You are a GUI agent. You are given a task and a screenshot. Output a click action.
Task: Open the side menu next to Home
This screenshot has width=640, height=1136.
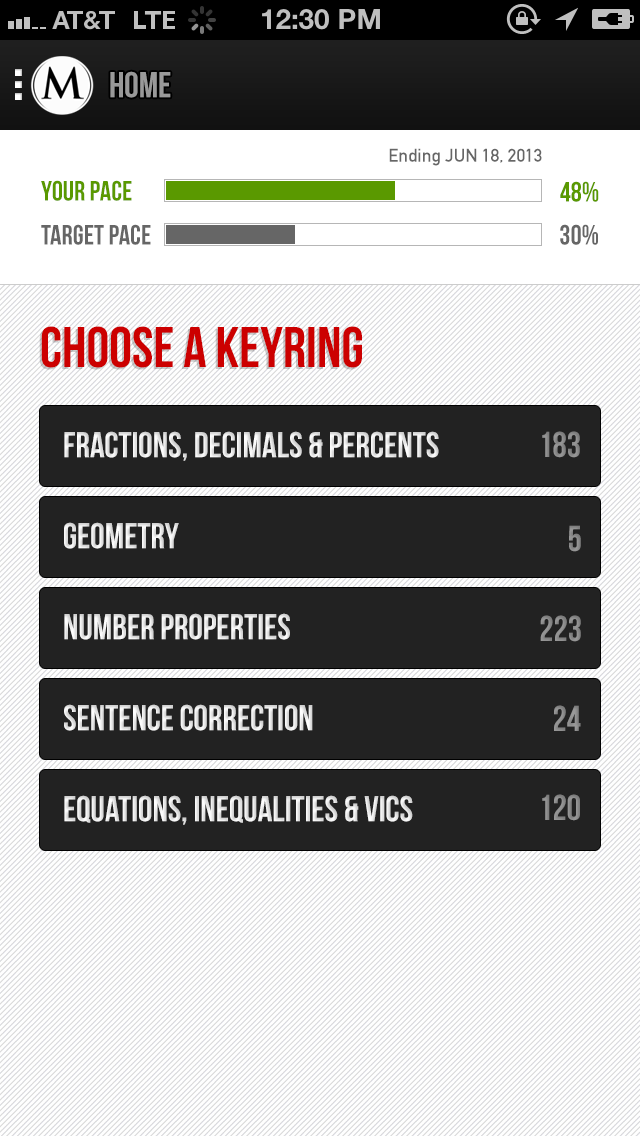click(20, 85)
